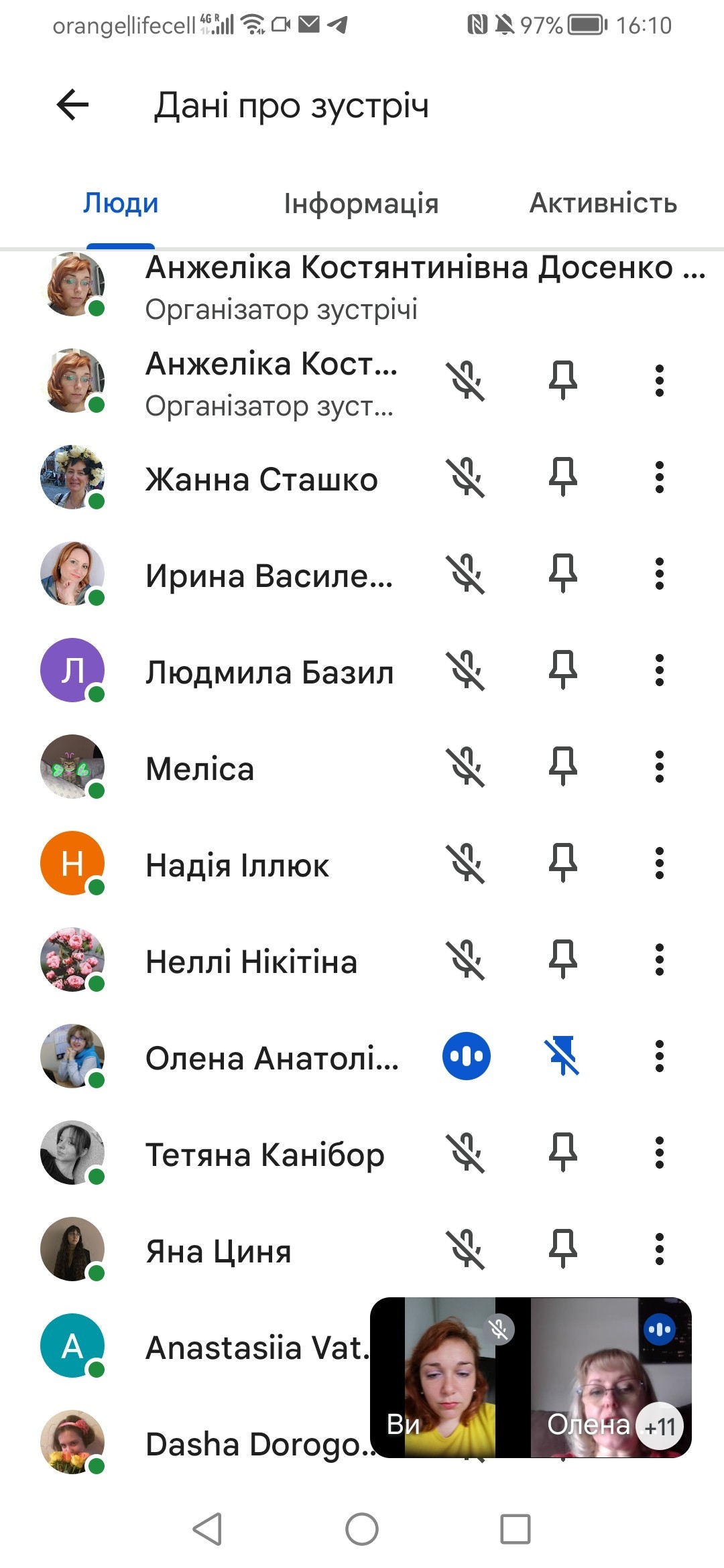Open more options for Меліса
The height and width of the screenshot is (1568, 724).
coord(659,767)
